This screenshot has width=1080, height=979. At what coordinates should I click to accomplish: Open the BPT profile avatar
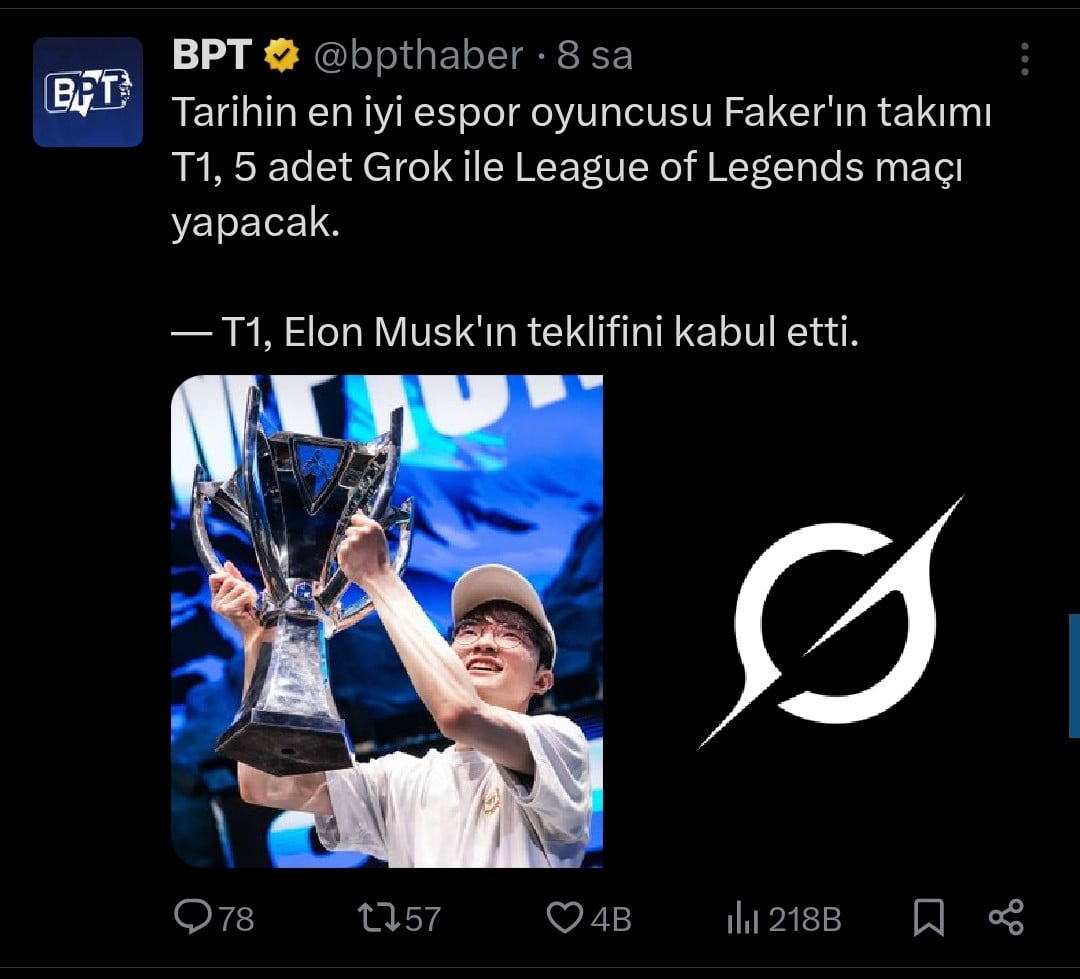pos(88,92)
